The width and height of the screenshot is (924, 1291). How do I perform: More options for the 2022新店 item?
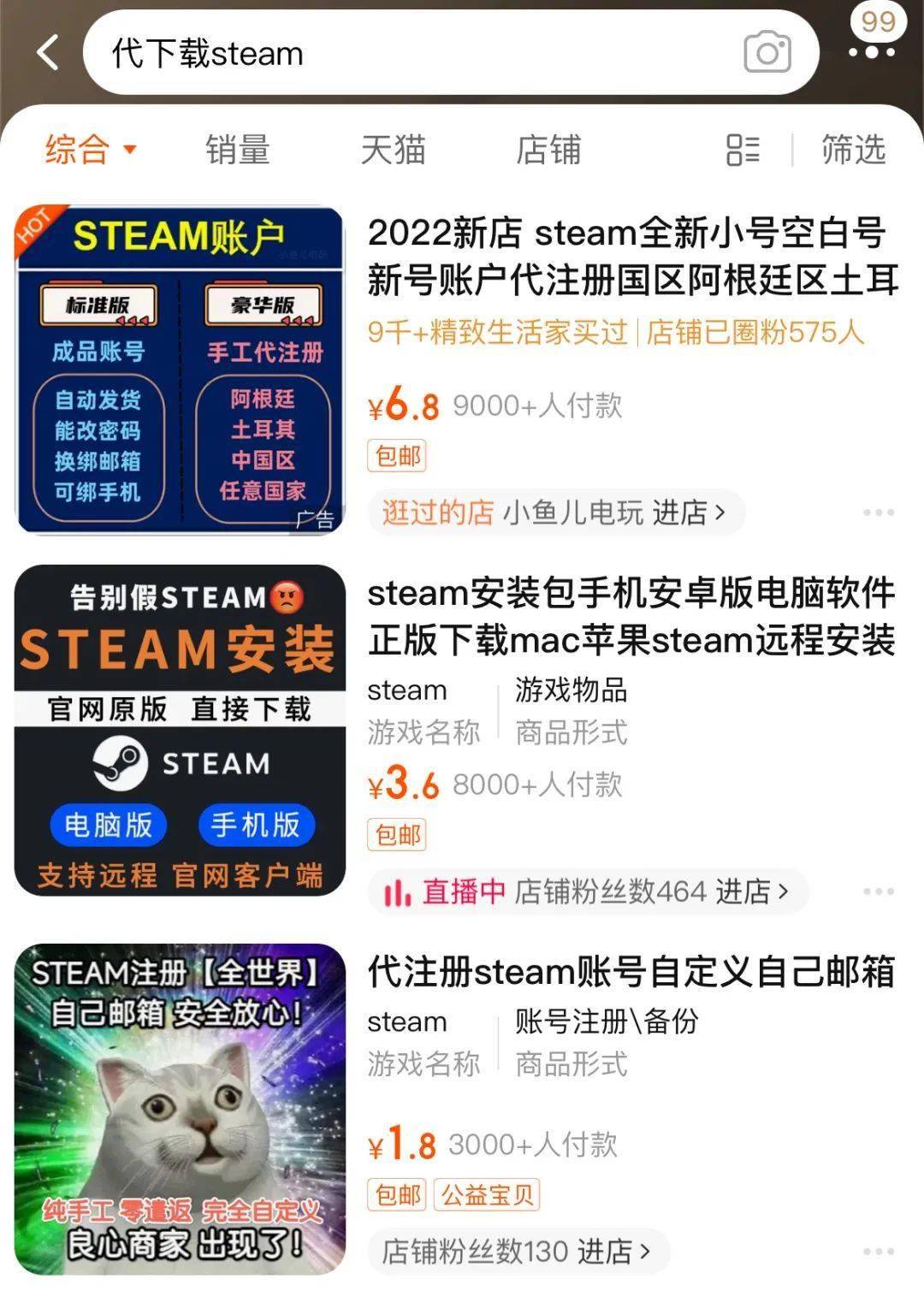(879, 512)
